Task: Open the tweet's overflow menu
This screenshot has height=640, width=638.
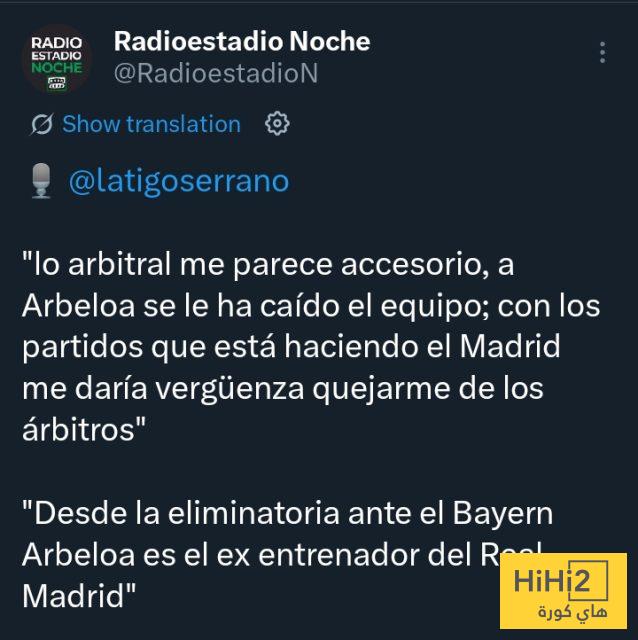Action: [601, 53]
